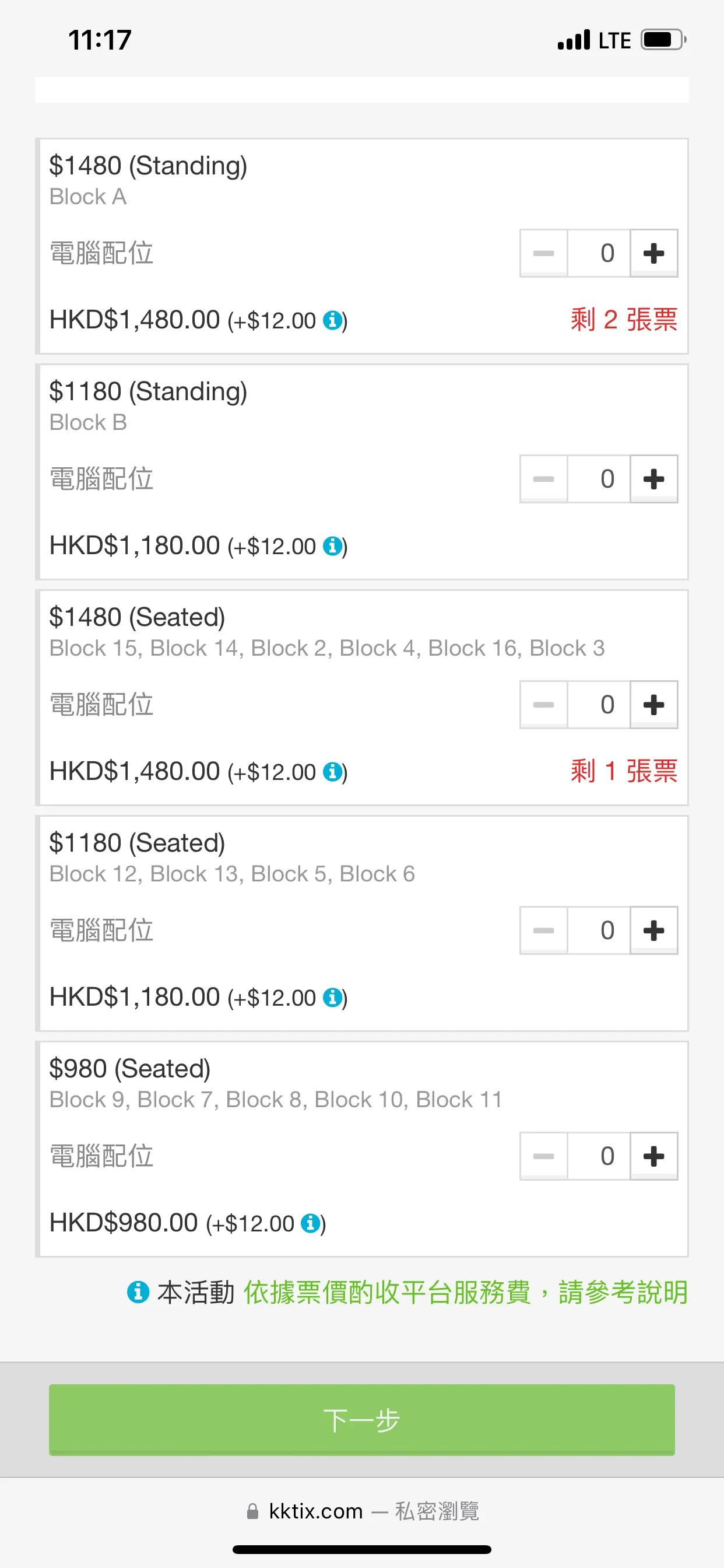
Task: Open fee info icon for HKD$980.00 price
Action: (x=310, y=1223)
